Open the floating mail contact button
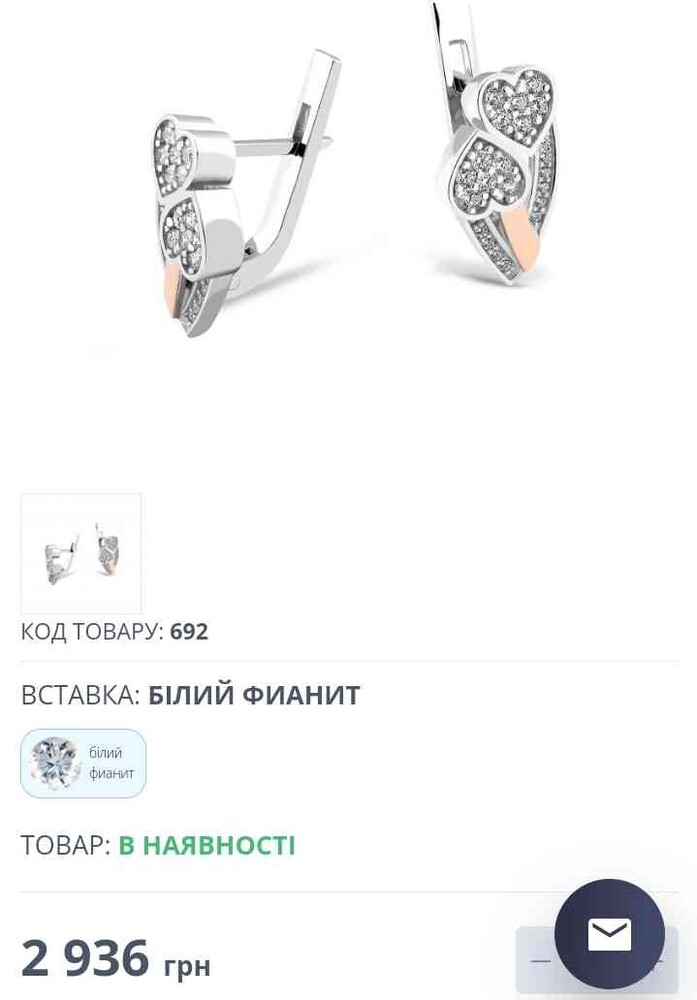 coord(609,934)
